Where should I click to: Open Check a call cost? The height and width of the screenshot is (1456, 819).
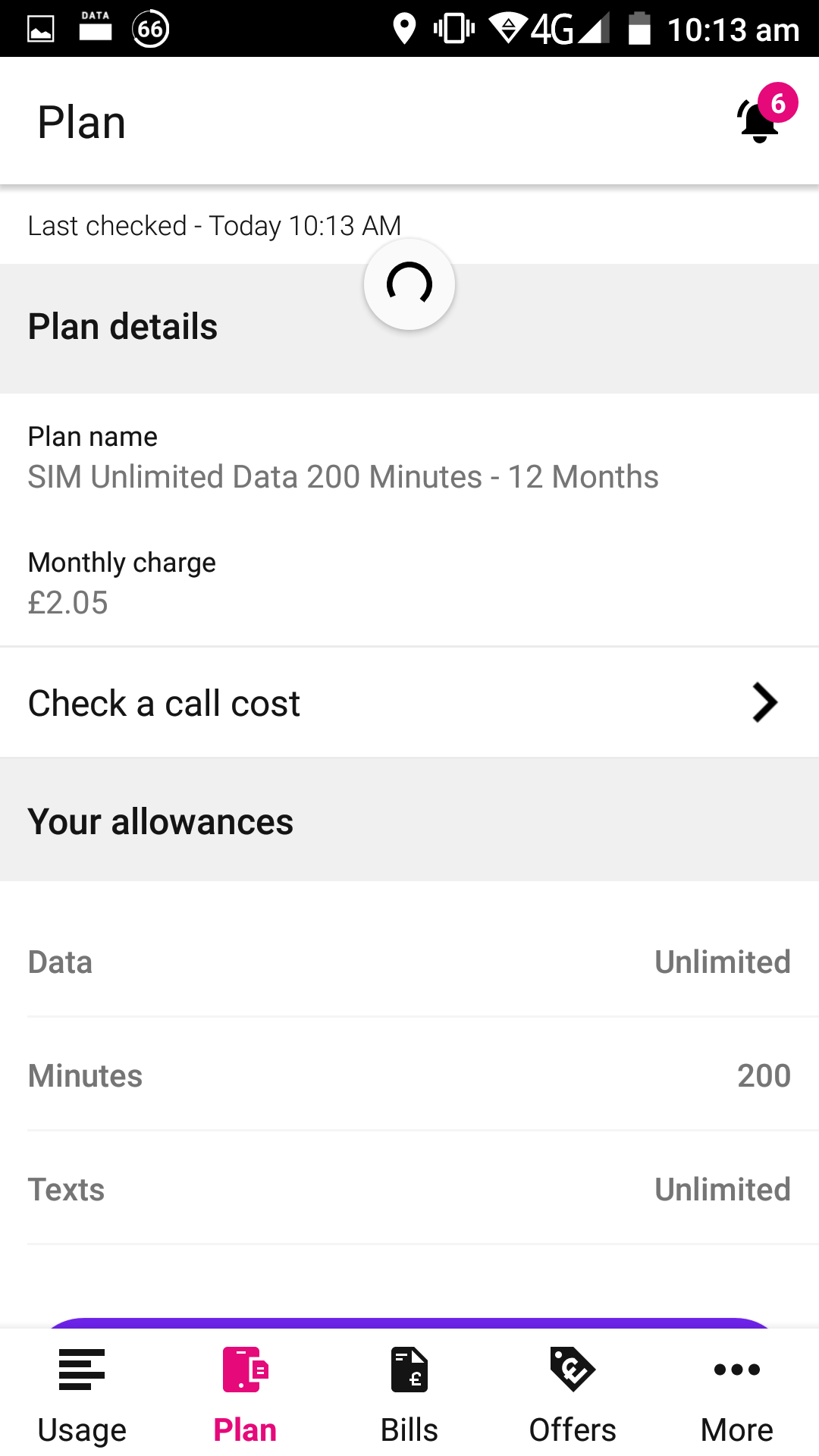(409, 702)
